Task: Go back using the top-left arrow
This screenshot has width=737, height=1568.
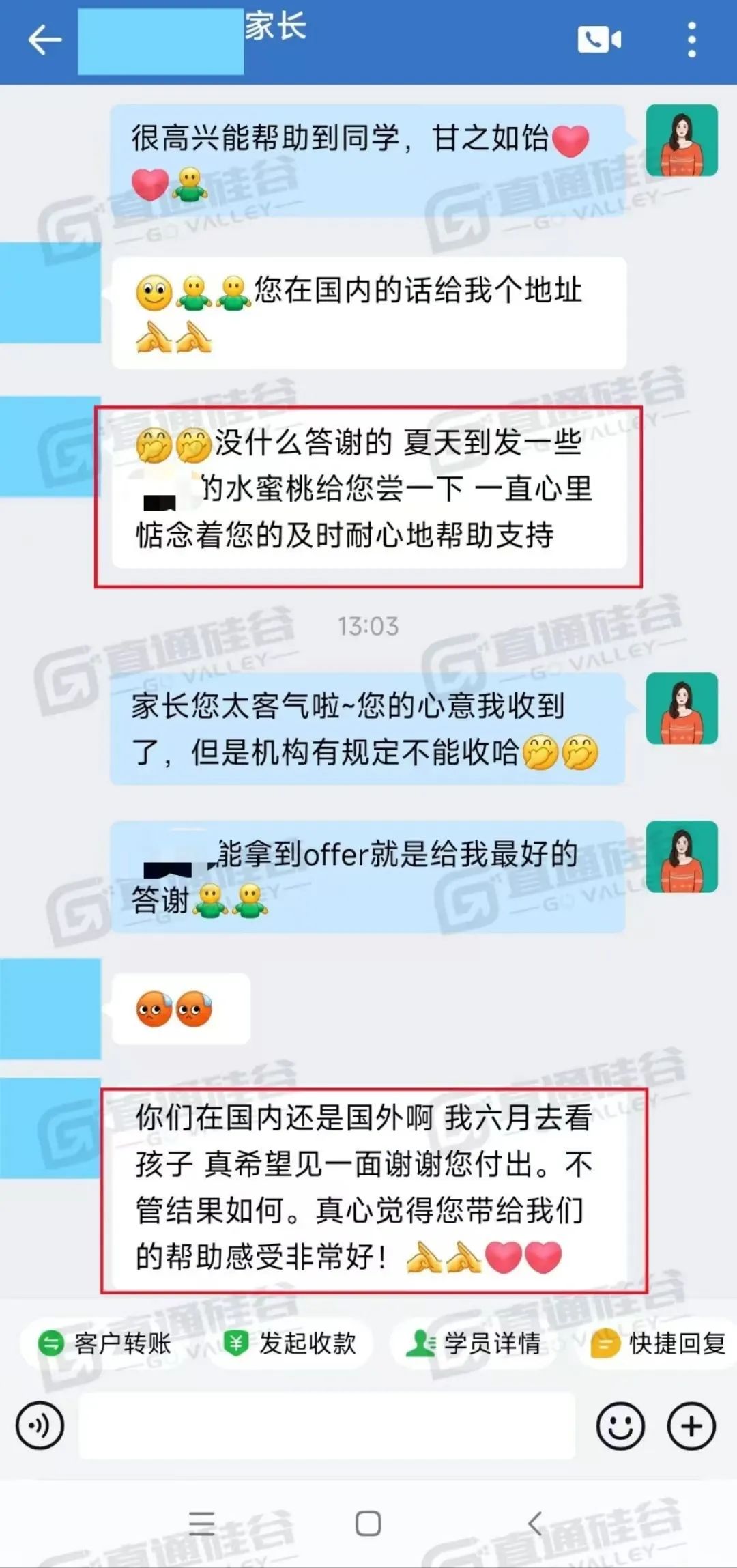Action: [44, 40]
